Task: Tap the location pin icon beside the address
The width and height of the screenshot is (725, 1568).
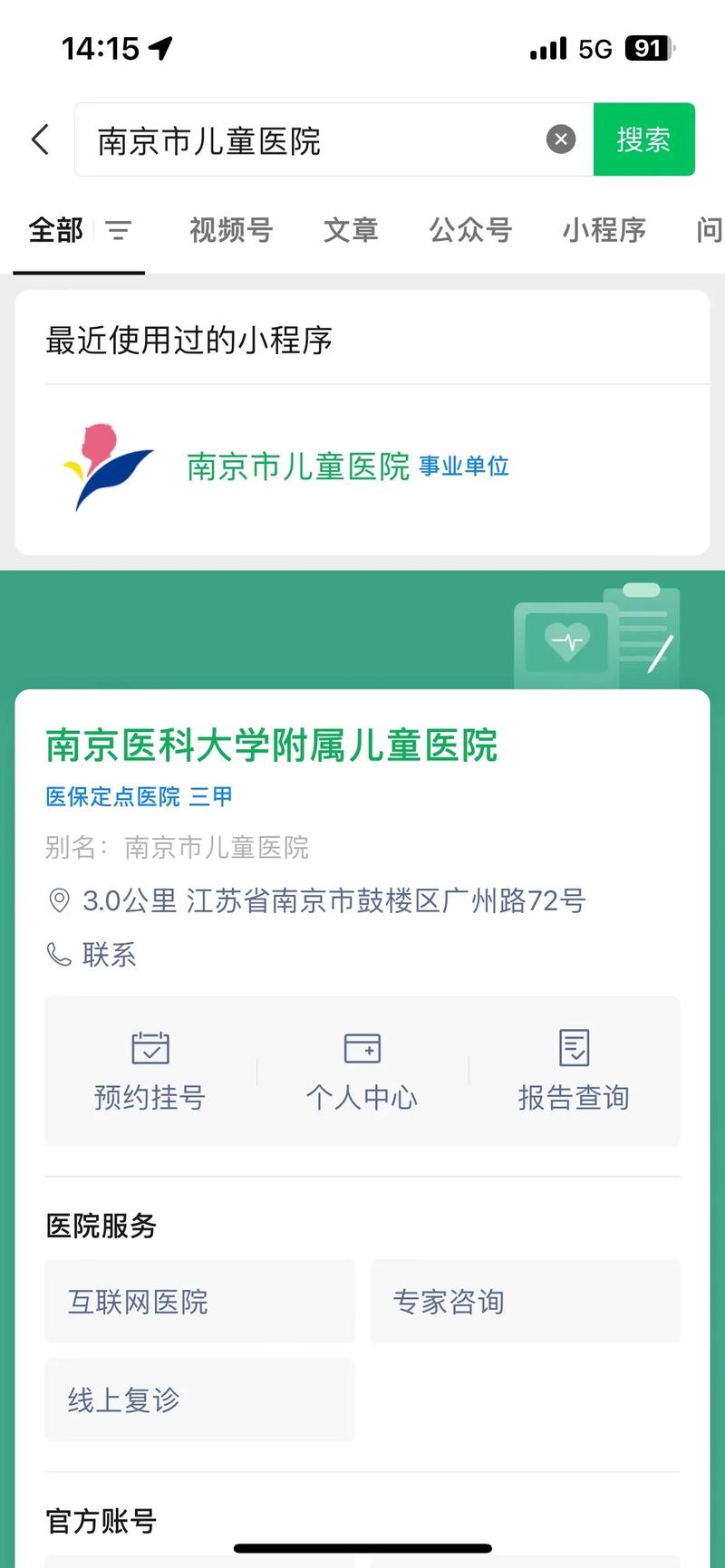Action: click(58, 900)
